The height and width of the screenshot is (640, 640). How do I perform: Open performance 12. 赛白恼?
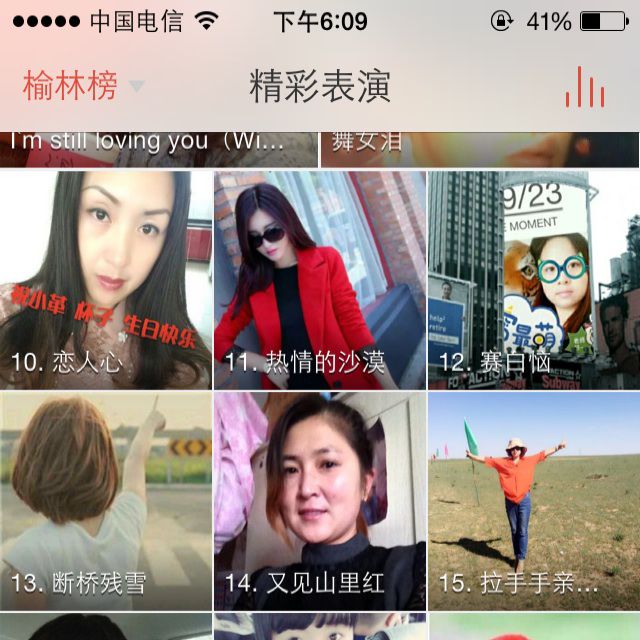533,280
